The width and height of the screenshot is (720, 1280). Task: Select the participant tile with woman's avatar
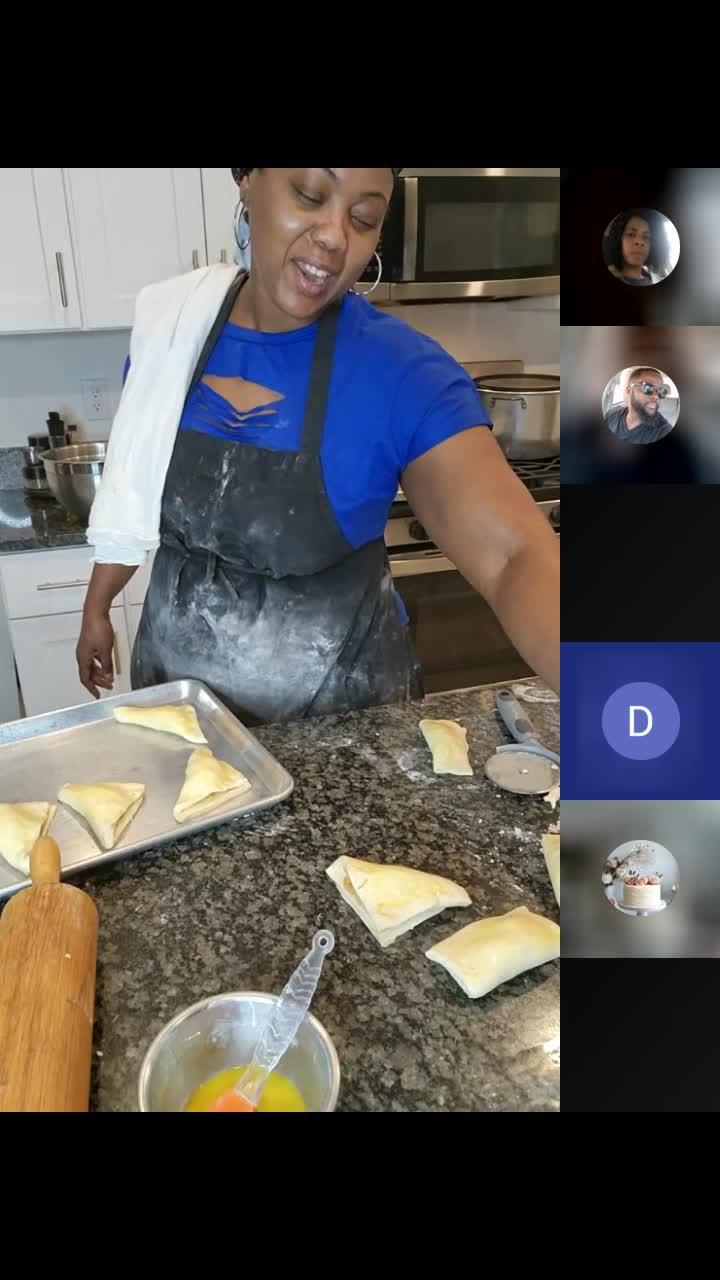pyautogui.click(x=640, y=247)
